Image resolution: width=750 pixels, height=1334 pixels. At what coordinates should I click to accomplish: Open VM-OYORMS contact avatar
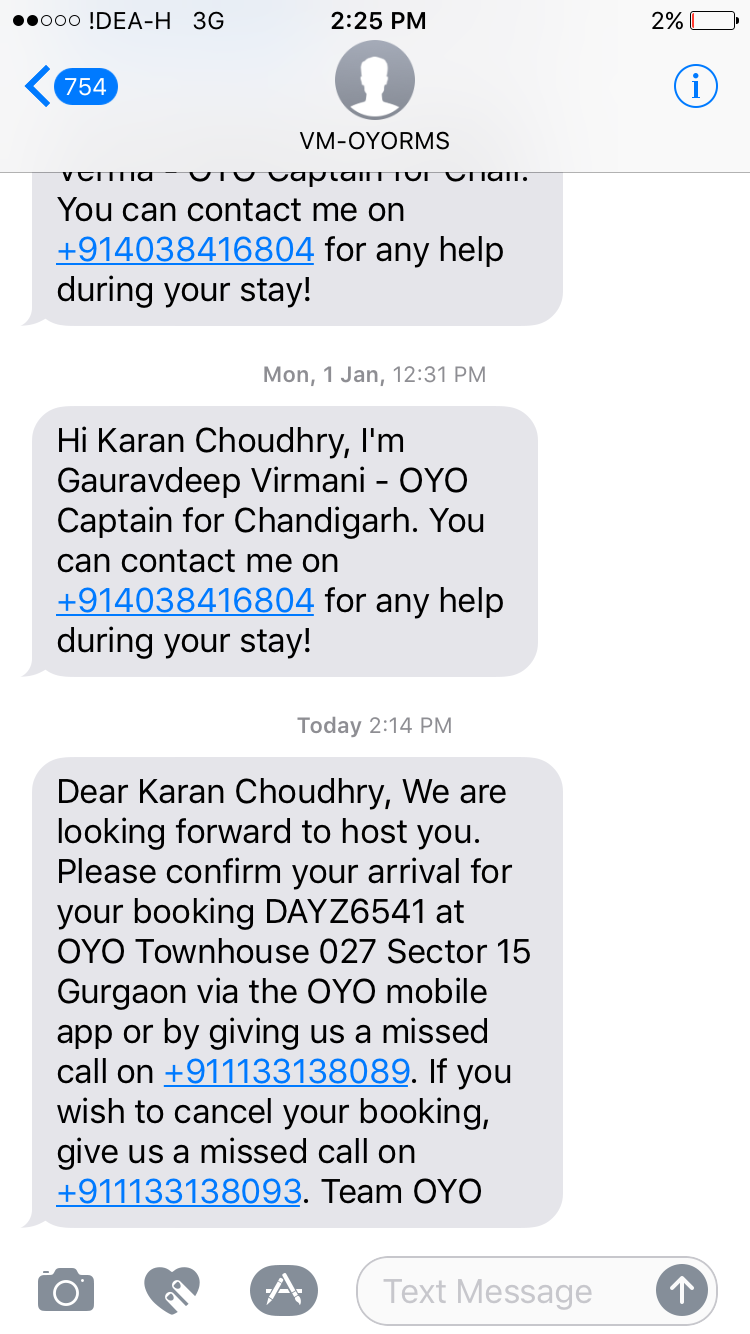click(x=374, y=81)
